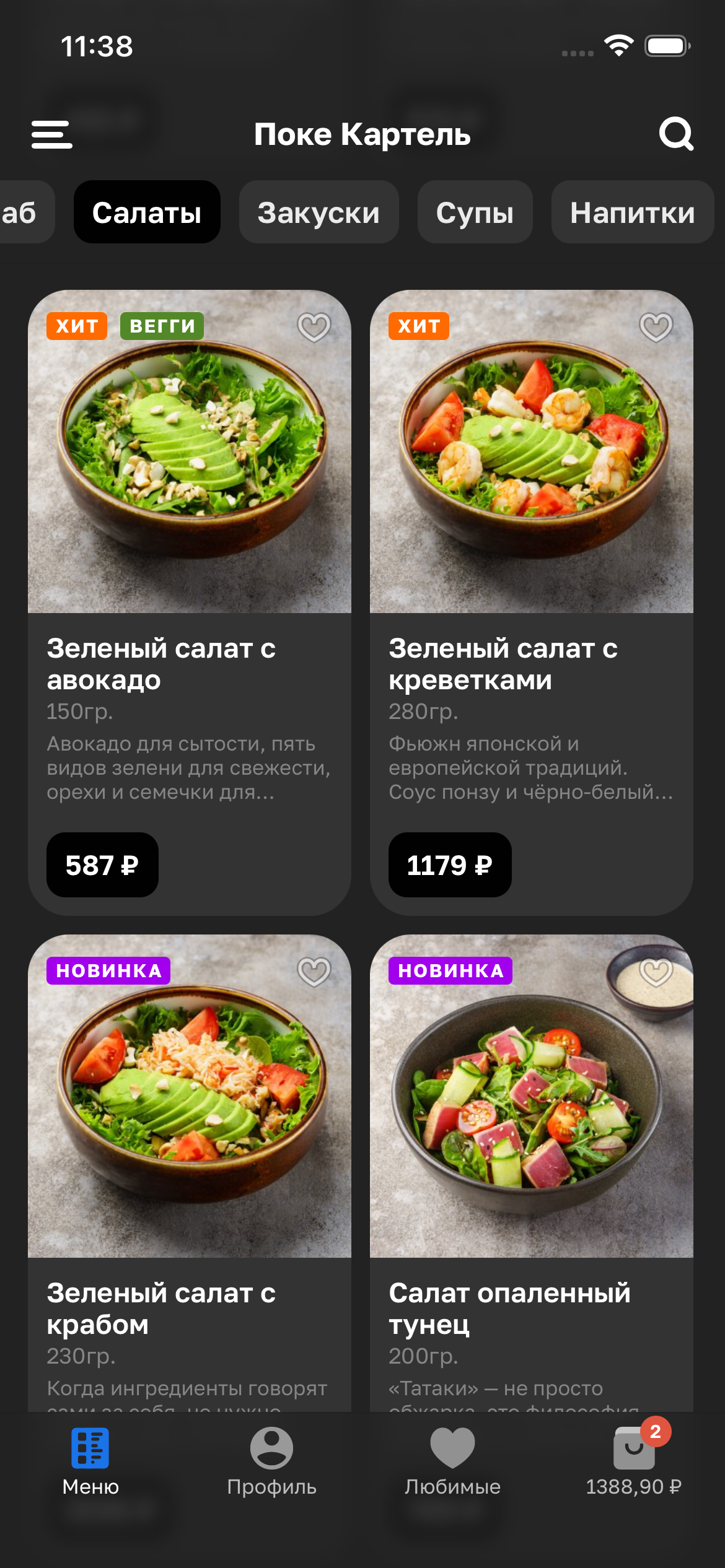Like Зеленый салат с авокадо
Screen dimensions: 725x1568
coord(314,327)
